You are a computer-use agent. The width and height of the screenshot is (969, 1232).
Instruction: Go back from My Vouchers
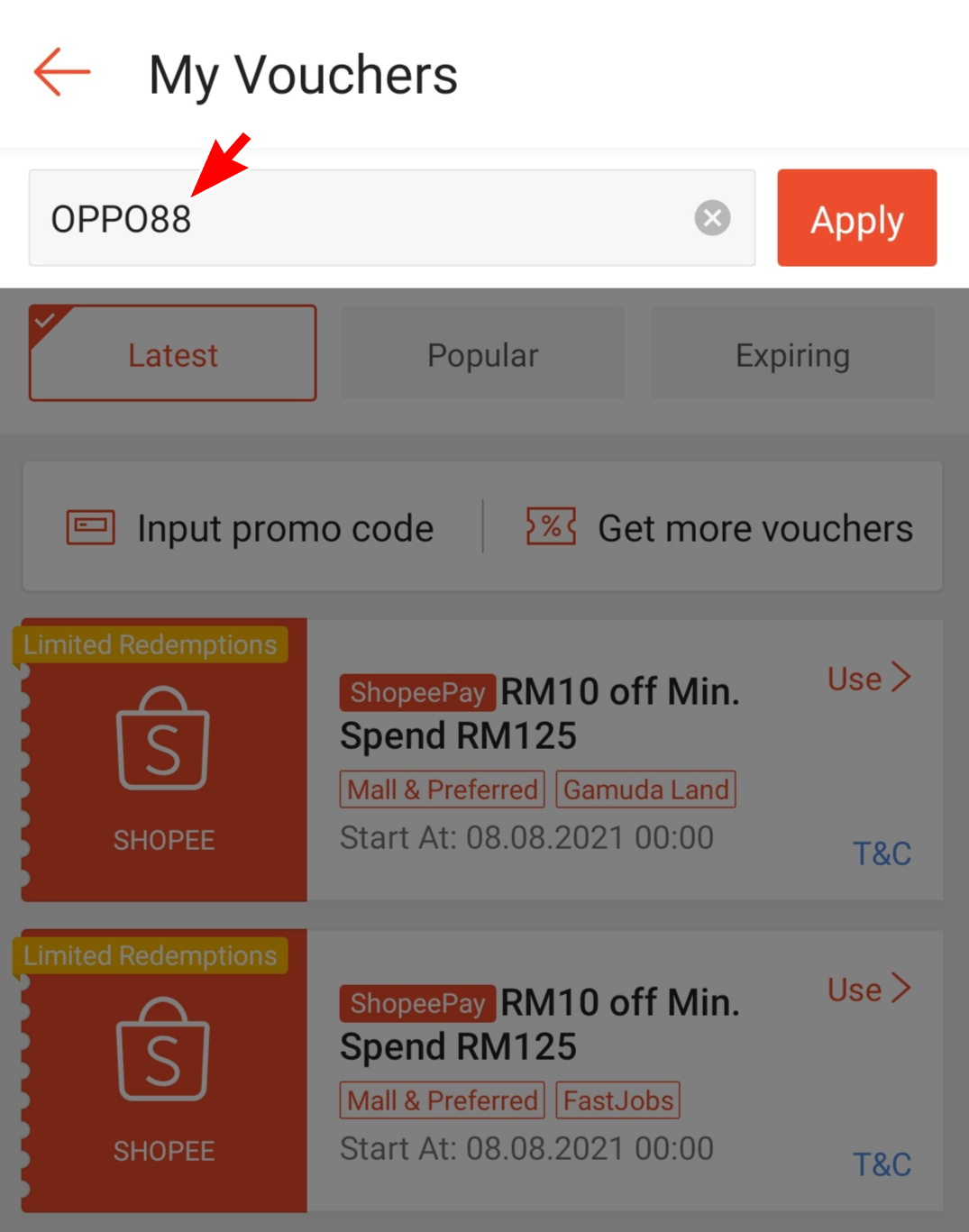[x=62, y=72]
